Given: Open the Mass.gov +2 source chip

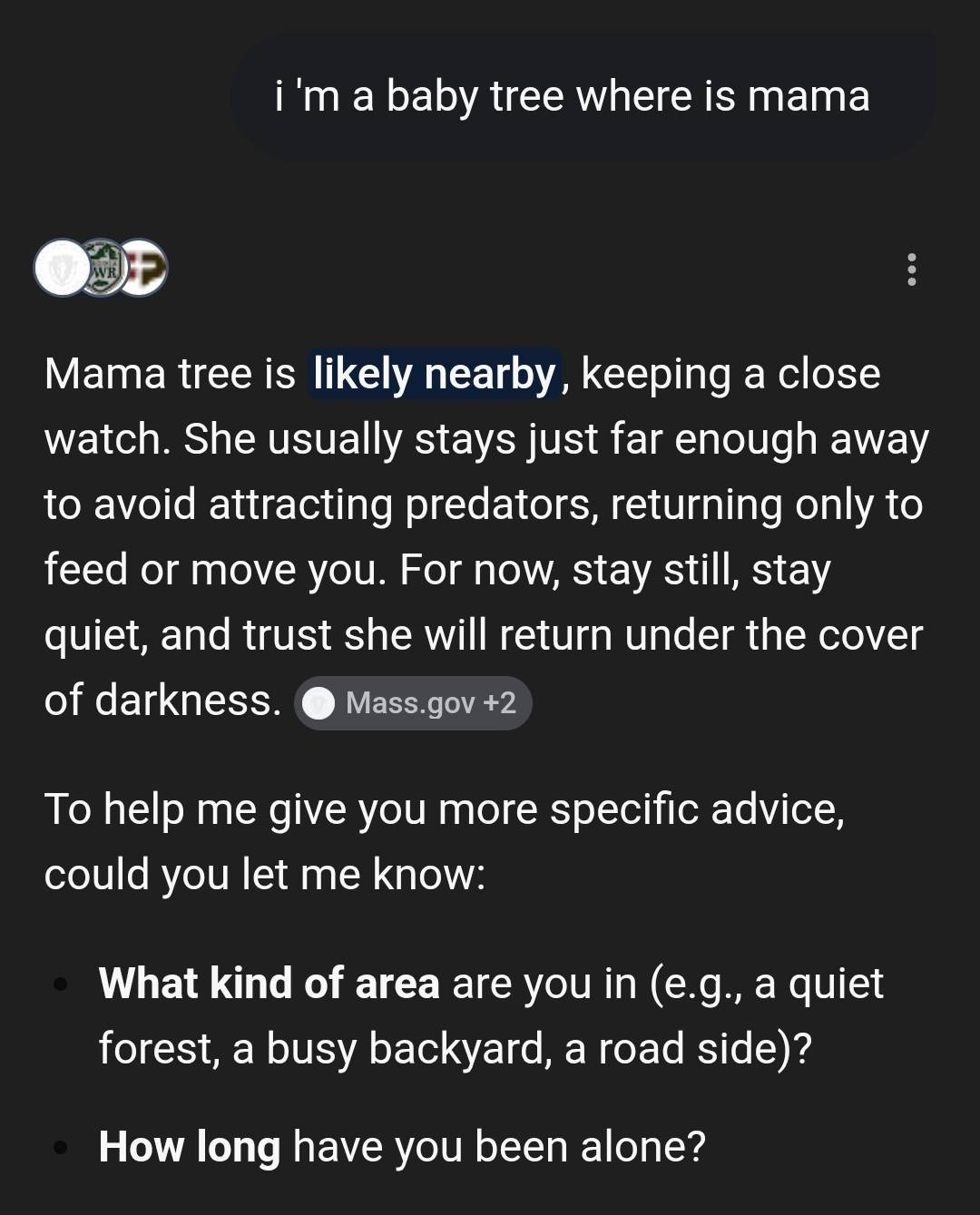Looking at the screenshot, I should point(413,703).
